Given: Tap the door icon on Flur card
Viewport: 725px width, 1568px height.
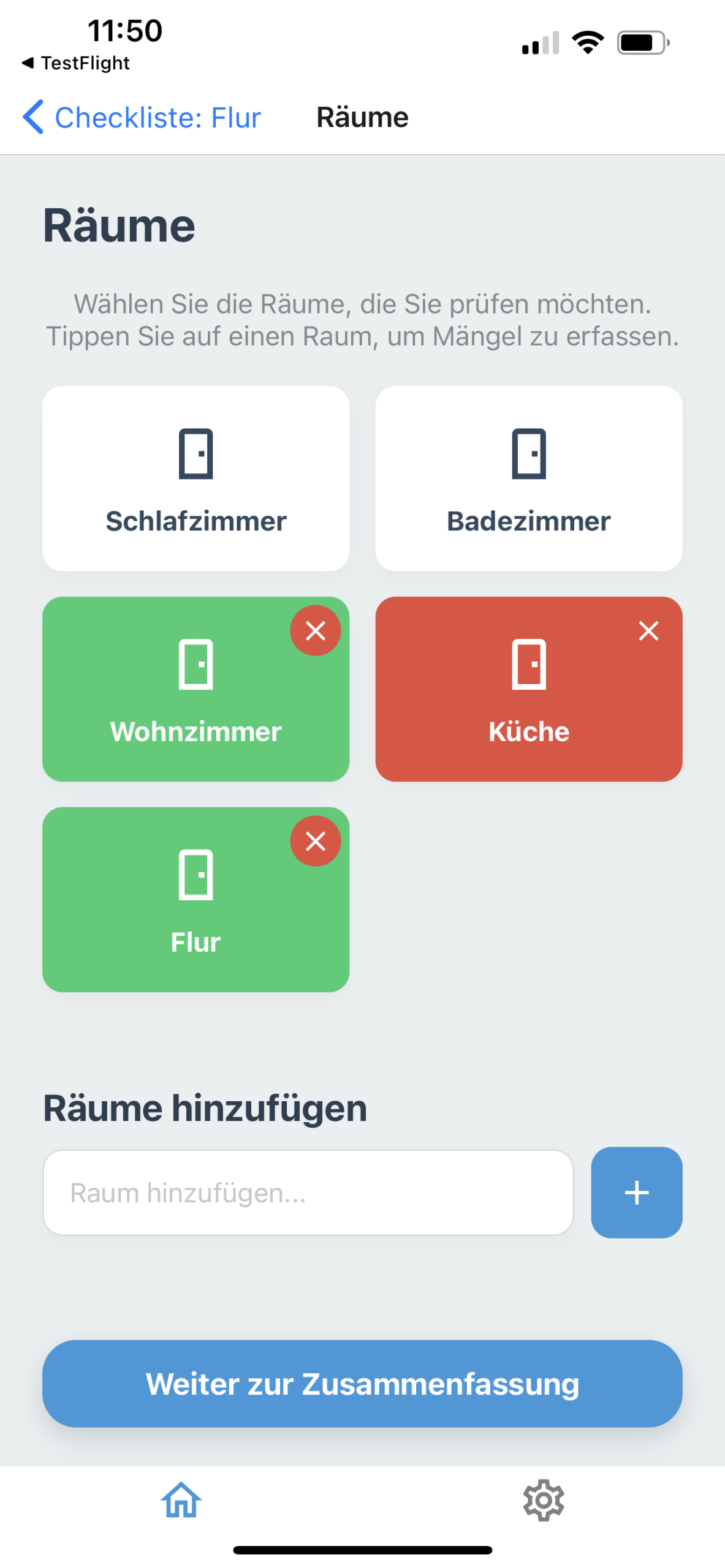Looking at the screenshot, I should [x=195, y=877].
